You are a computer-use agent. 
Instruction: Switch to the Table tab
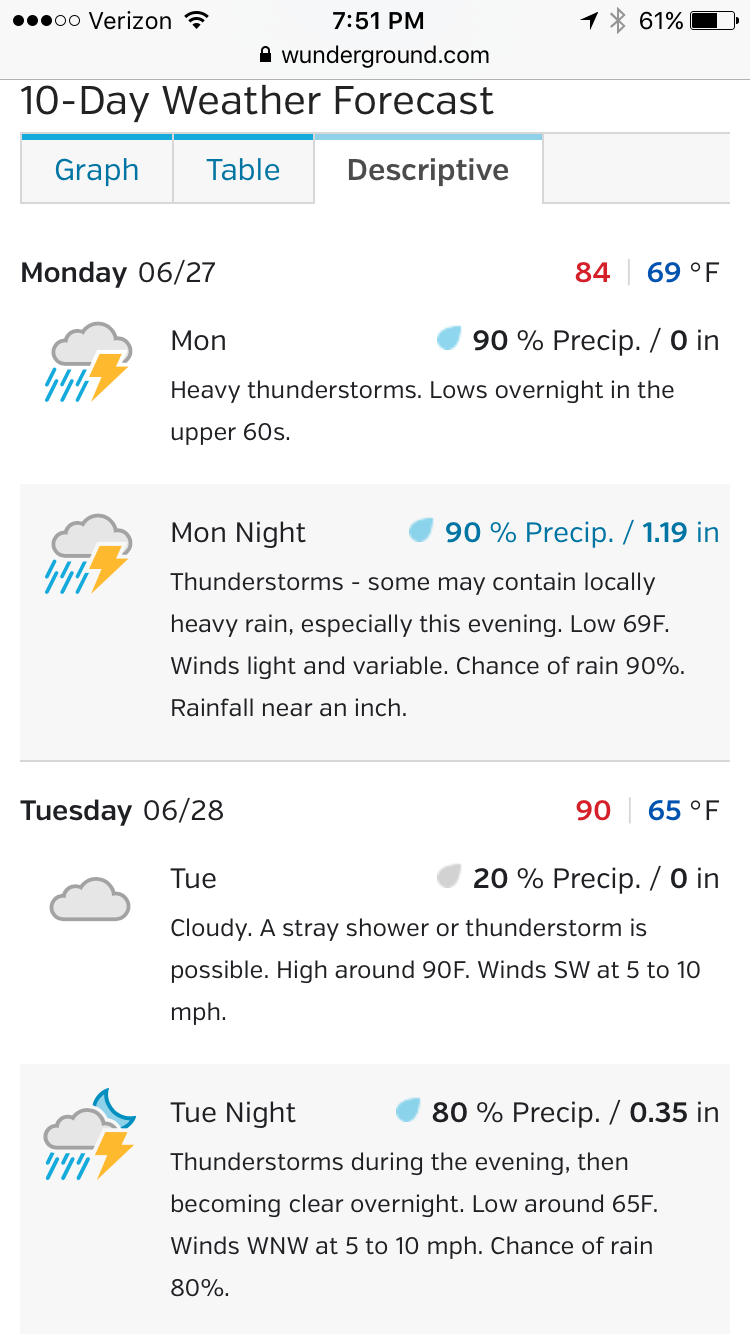[244, 169]
